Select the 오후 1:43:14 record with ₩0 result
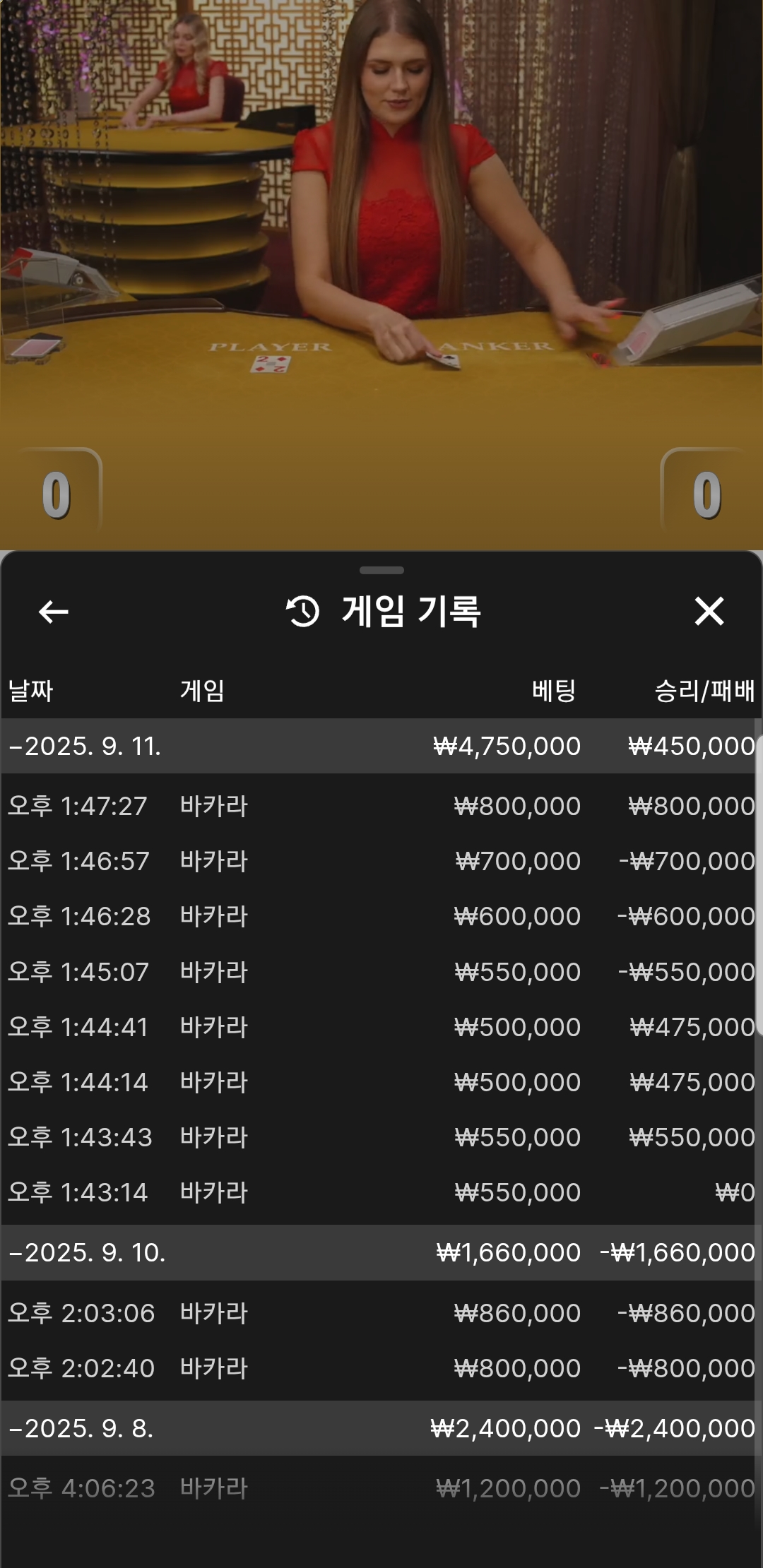The height and width of the screenshot is (1568, 763). tap(381, 1192)
